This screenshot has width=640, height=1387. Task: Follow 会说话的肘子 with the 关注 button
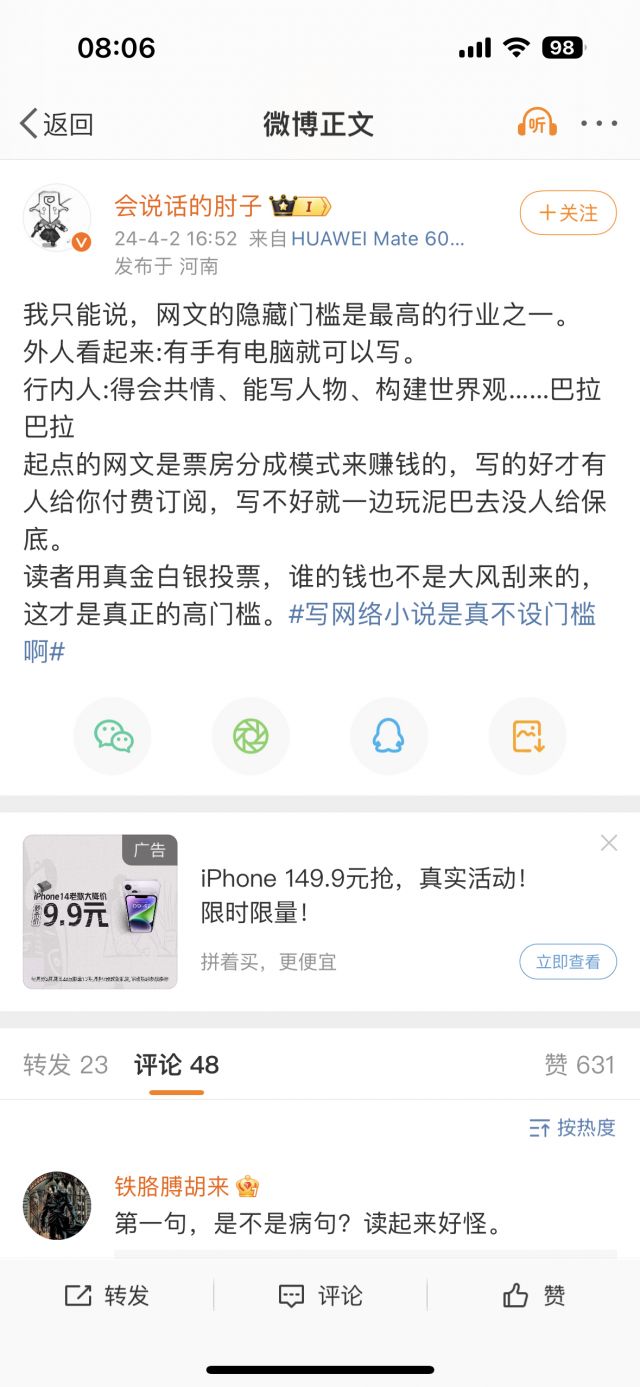coord(567,213)
